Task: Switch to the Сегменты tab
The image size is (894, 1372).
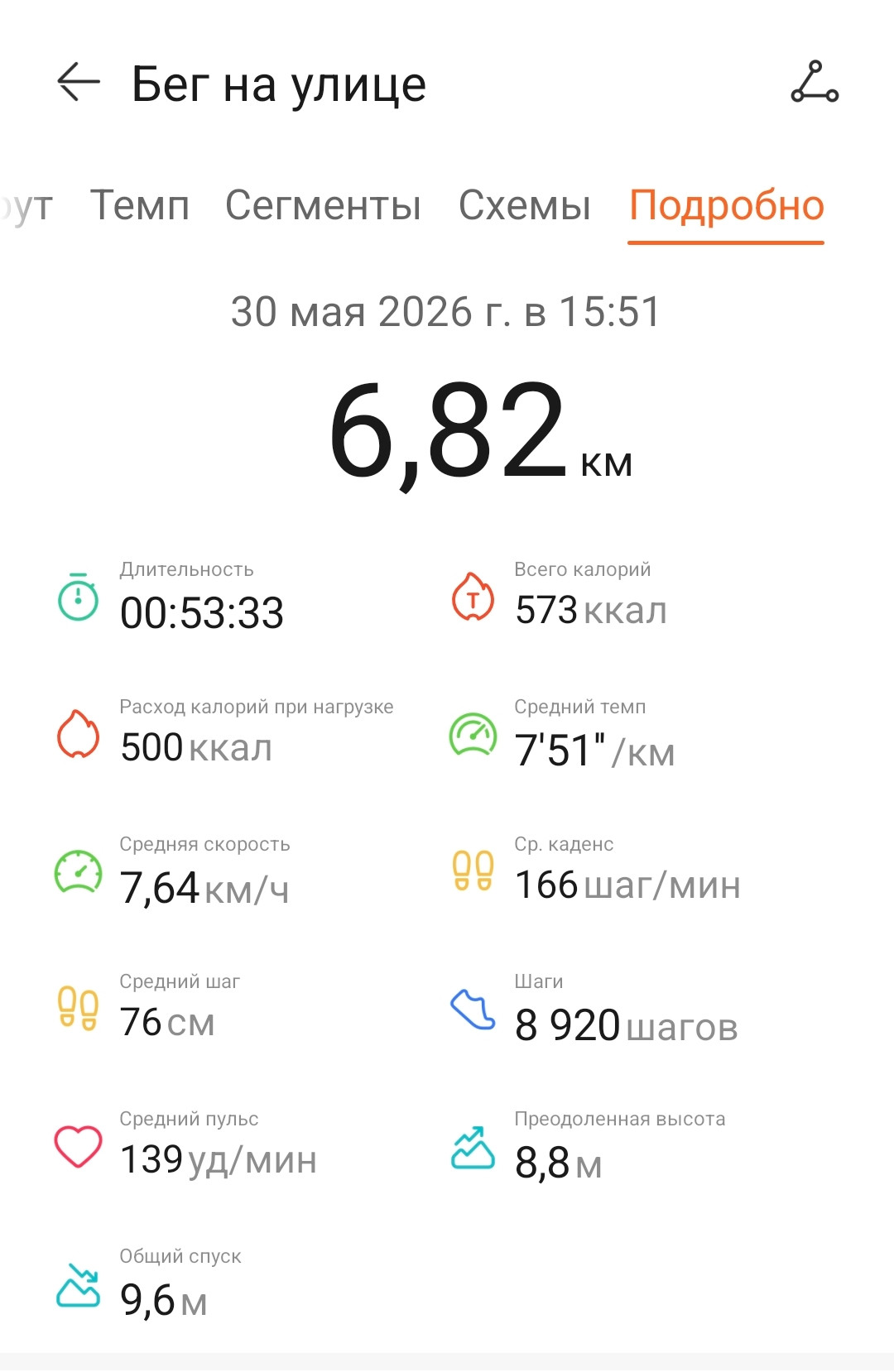Action: click(x=324, y=205)
